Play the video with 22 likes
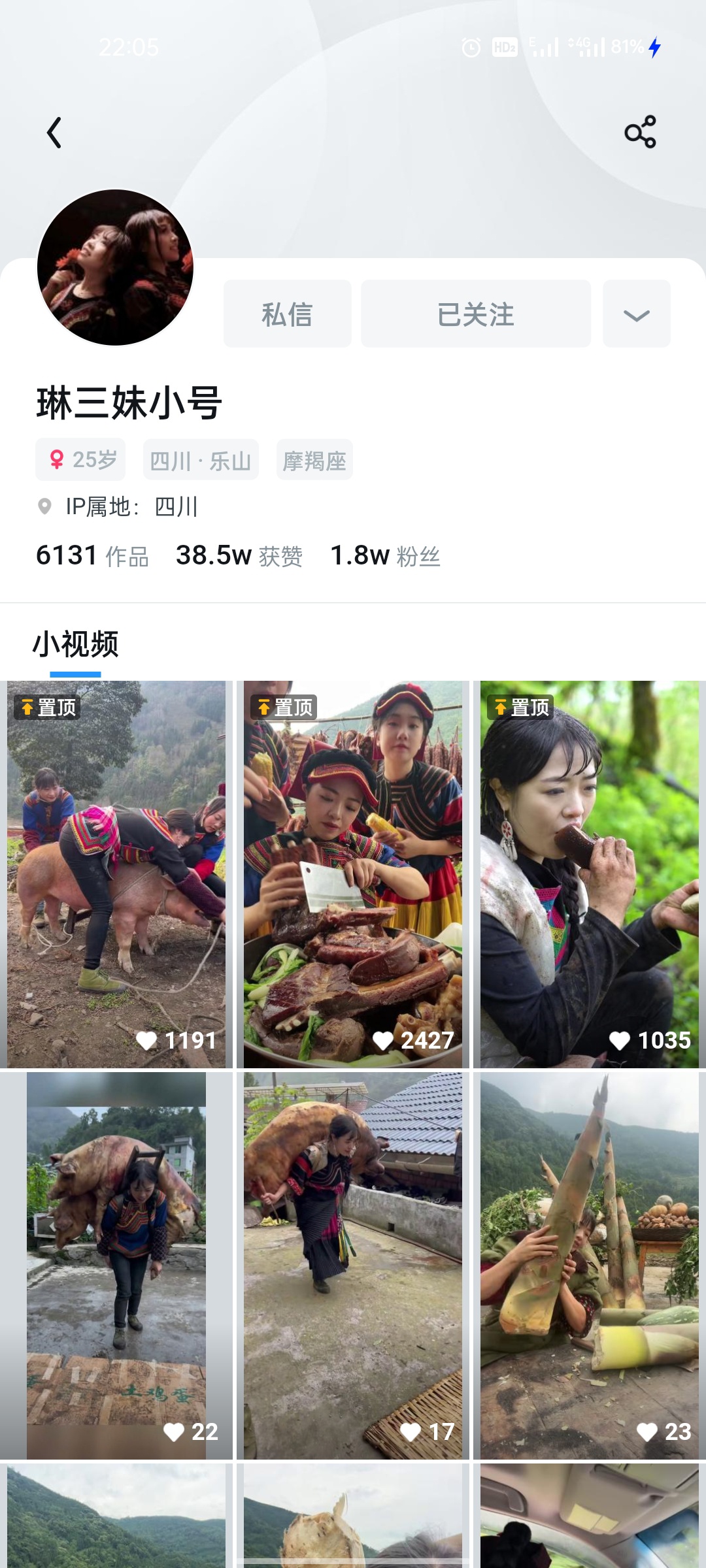 click(116, 1266)
